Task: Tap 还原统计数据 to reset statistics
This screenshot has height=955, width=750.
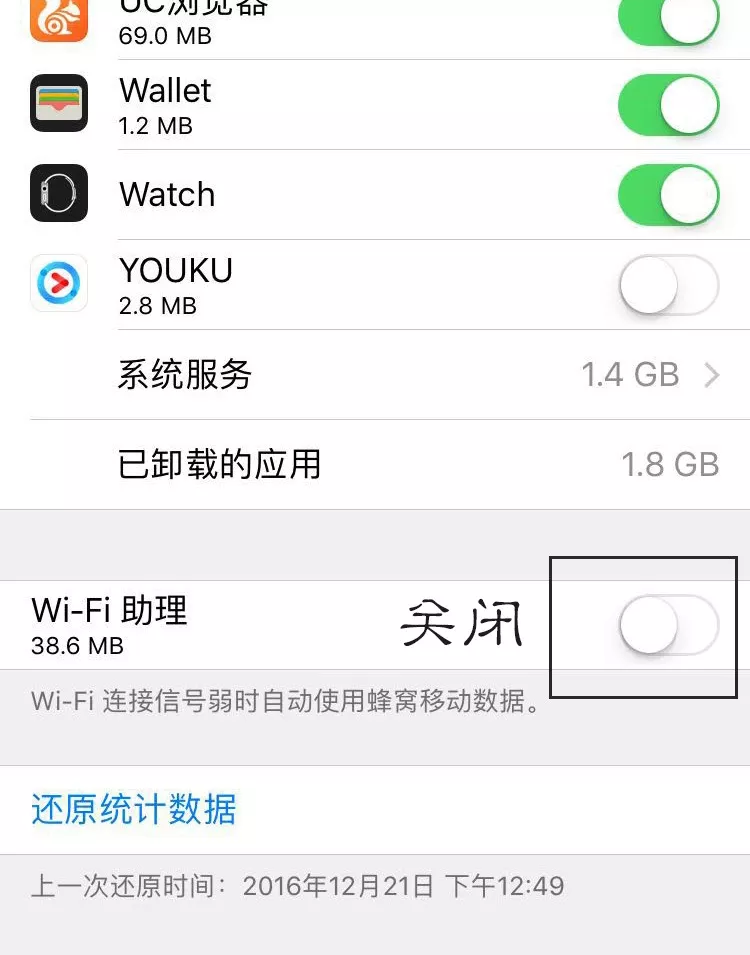Action: coord(134,809)
